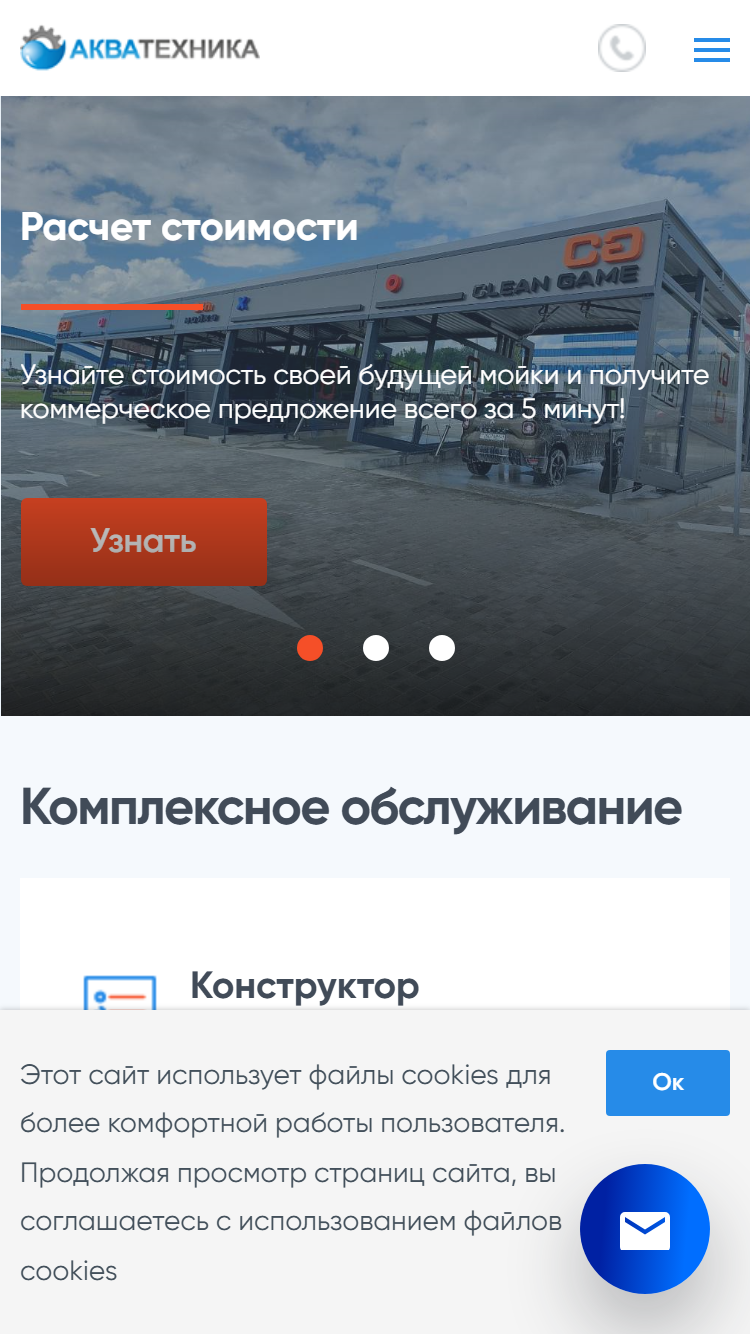Go to the third slide dot

pos(442,648)
